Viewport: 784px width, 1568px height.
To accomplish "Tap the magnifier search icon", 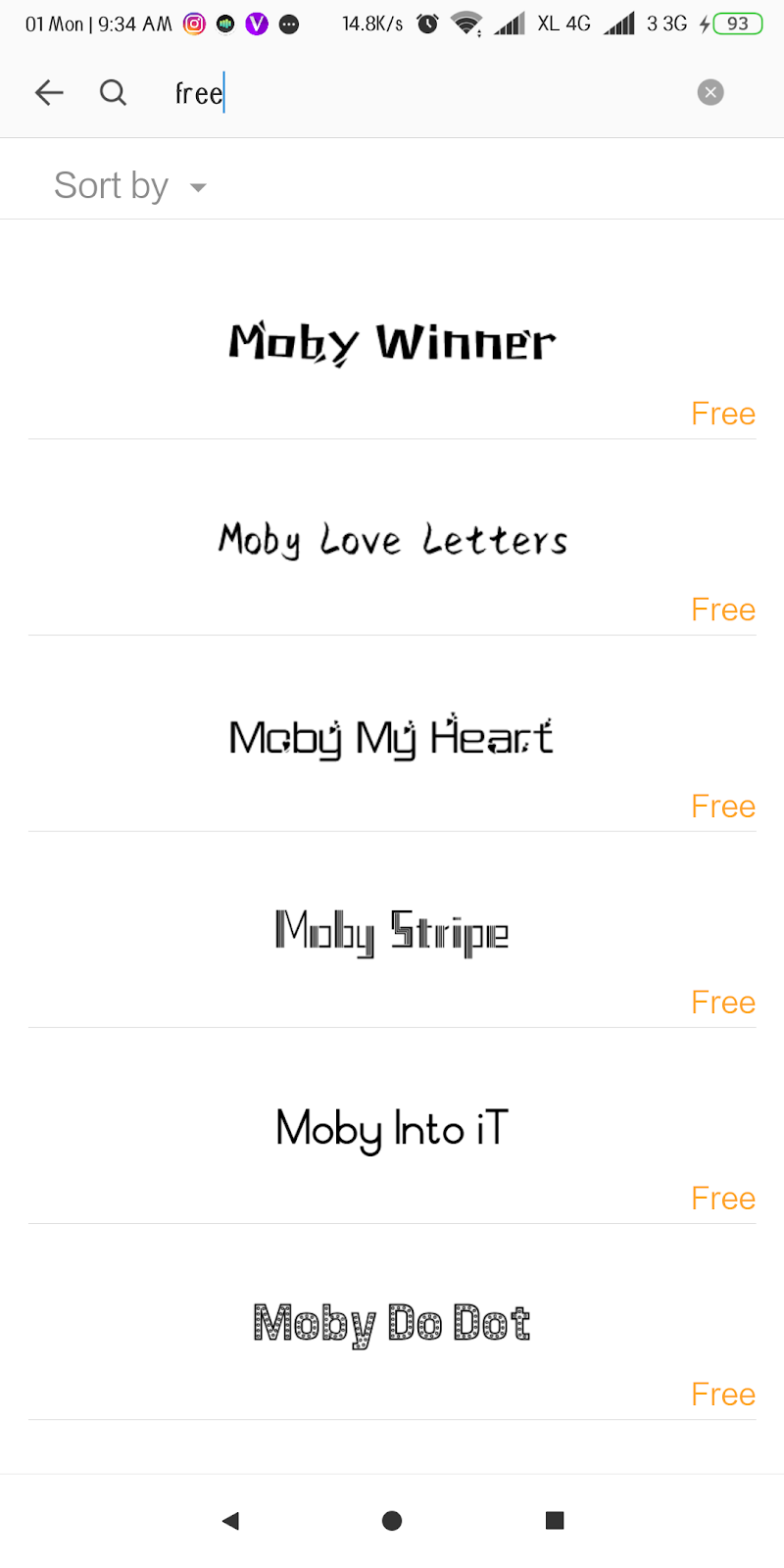I will pyautogui.click(x=114, y=93).
